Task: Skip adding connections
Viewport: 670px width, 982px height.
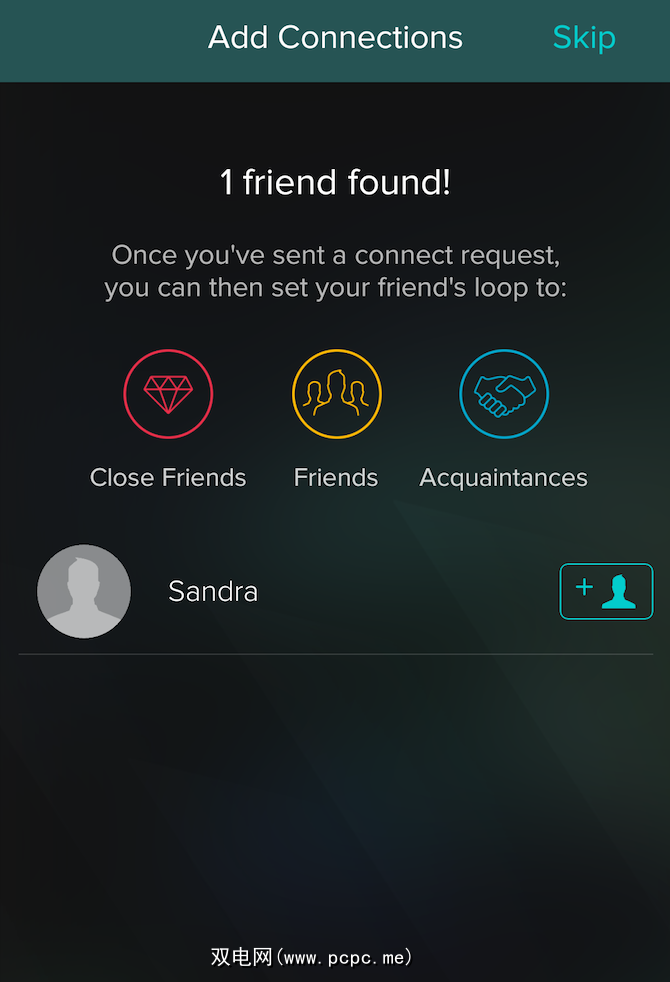Action: (x=584, y=38)
